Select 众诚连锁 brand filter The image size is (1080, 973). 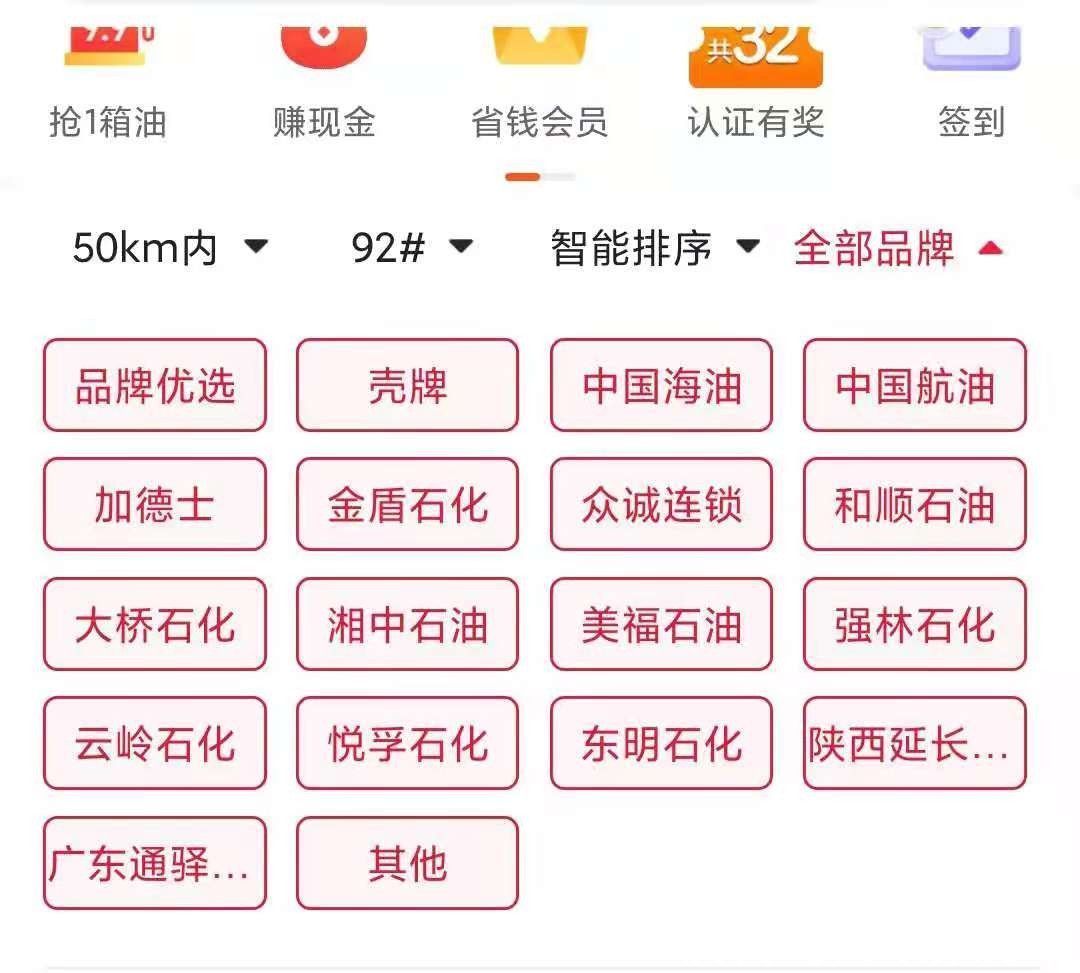tap(661, 505)
